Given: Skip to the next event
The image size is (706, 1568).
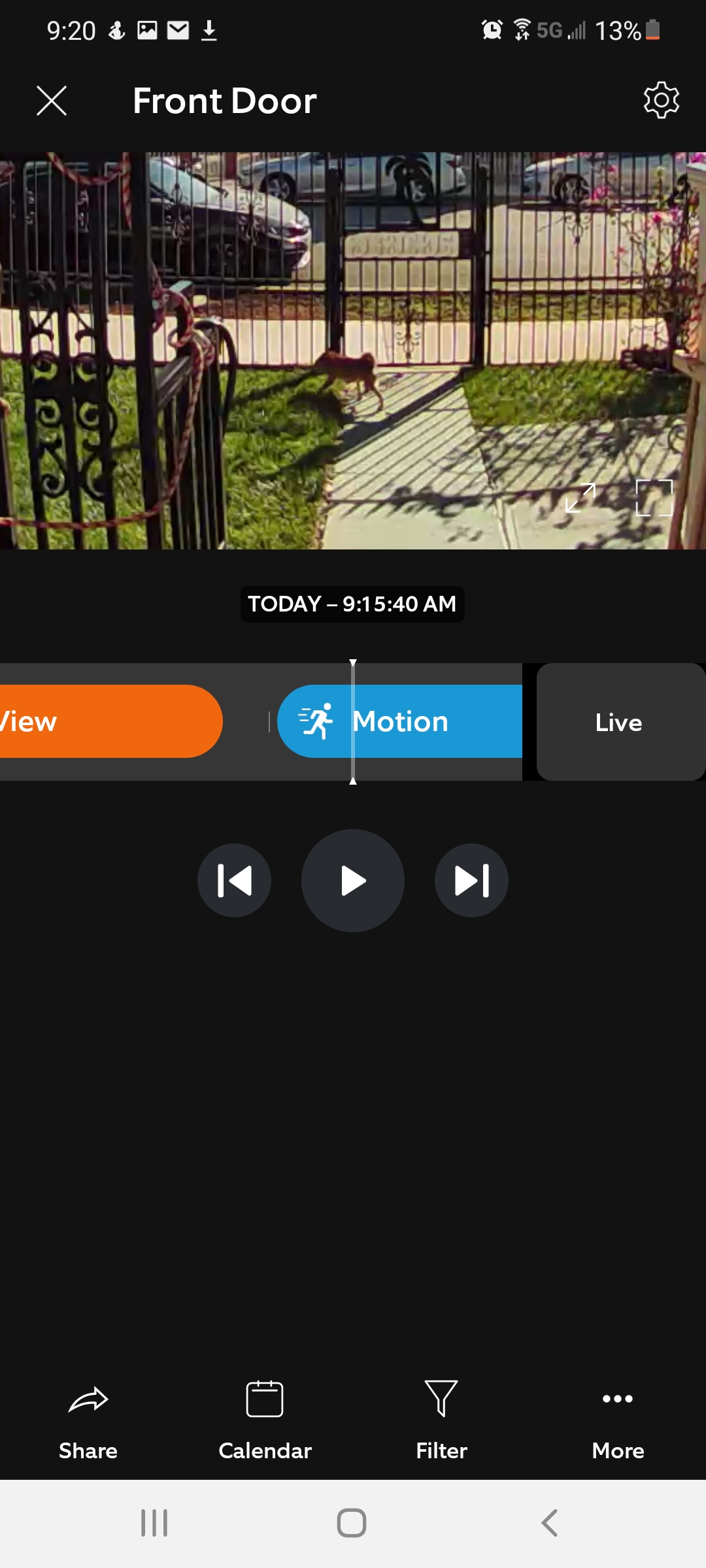Looking at the screenshot, I should 471,881.
